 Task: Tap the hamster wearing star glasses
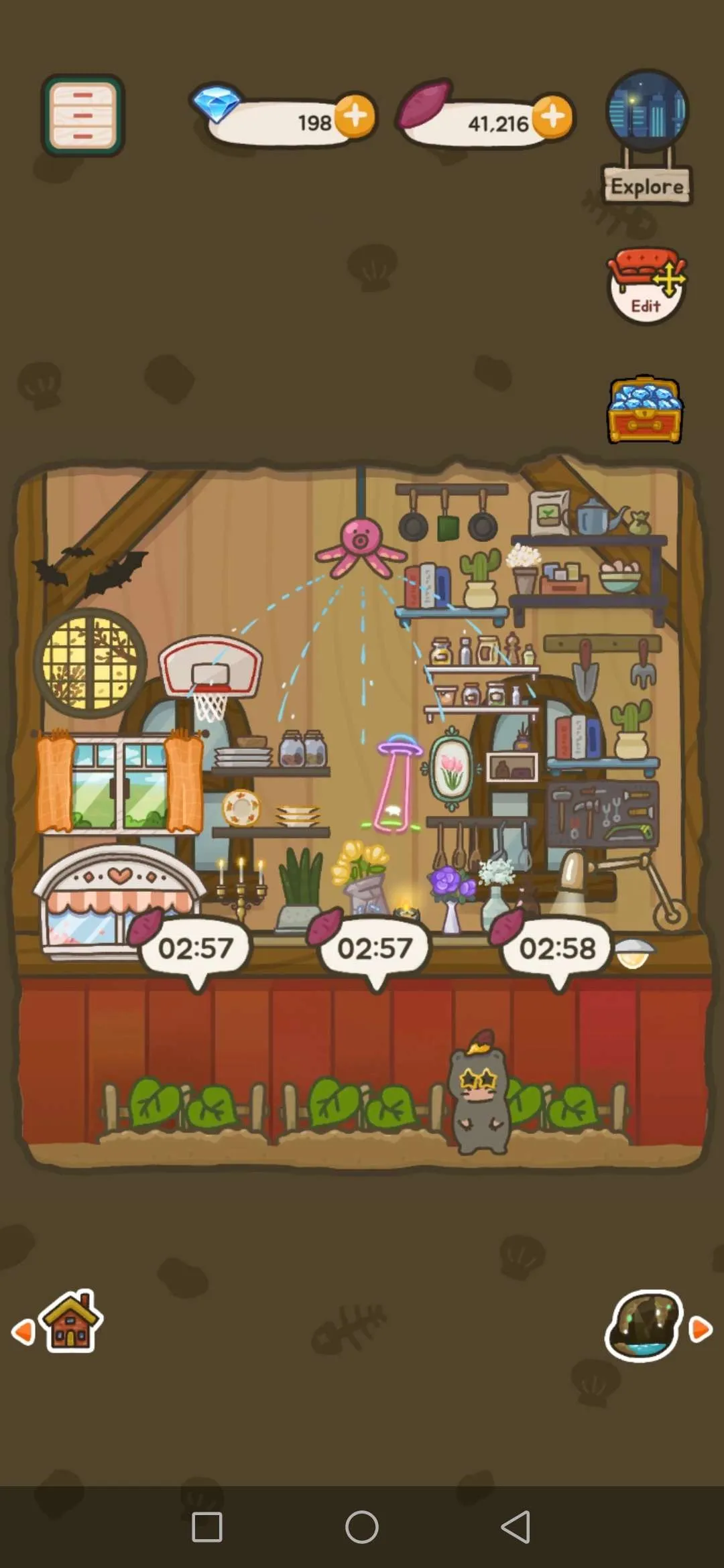[x=480, y=1096]
